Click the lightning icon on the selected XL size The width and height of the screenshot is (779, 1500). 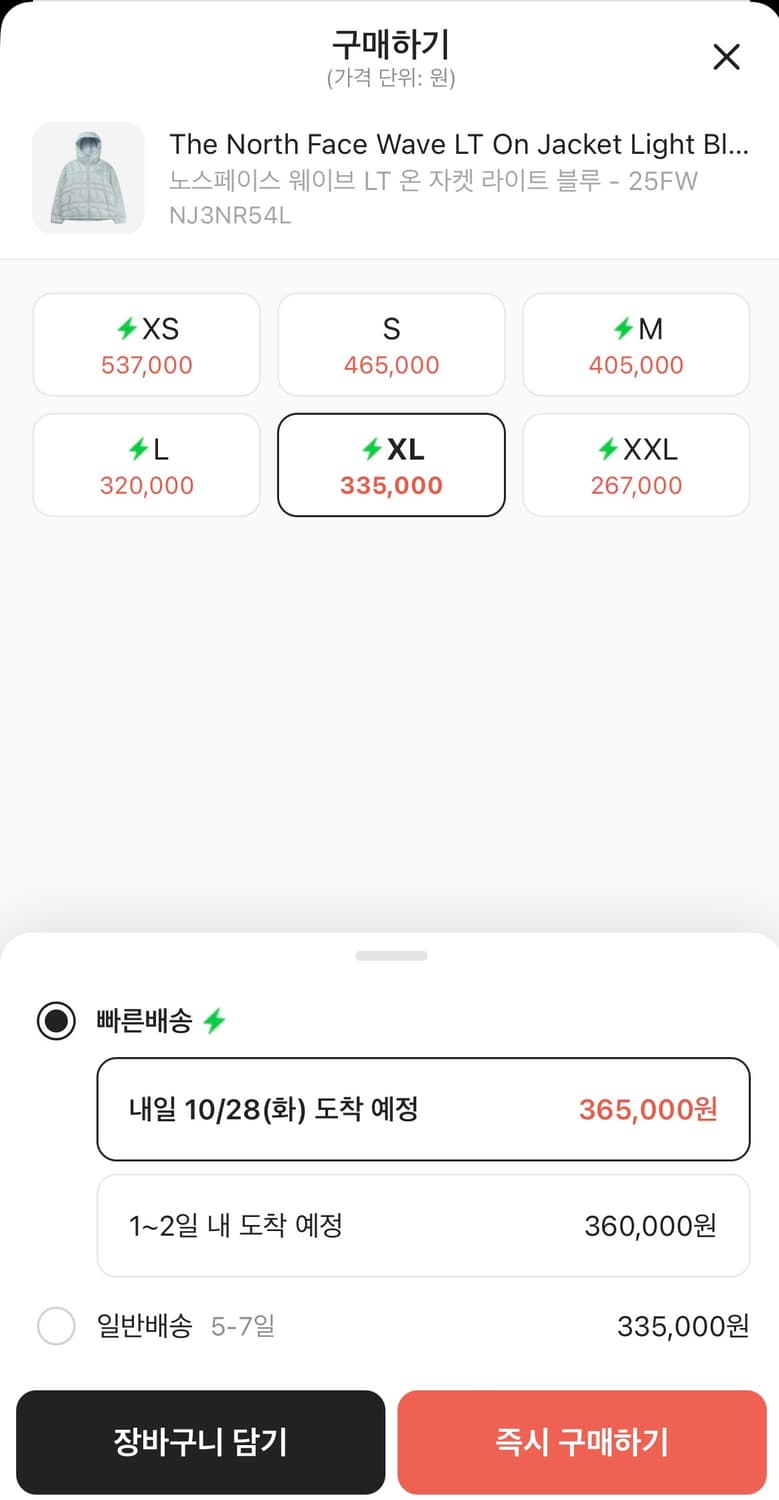371,450
